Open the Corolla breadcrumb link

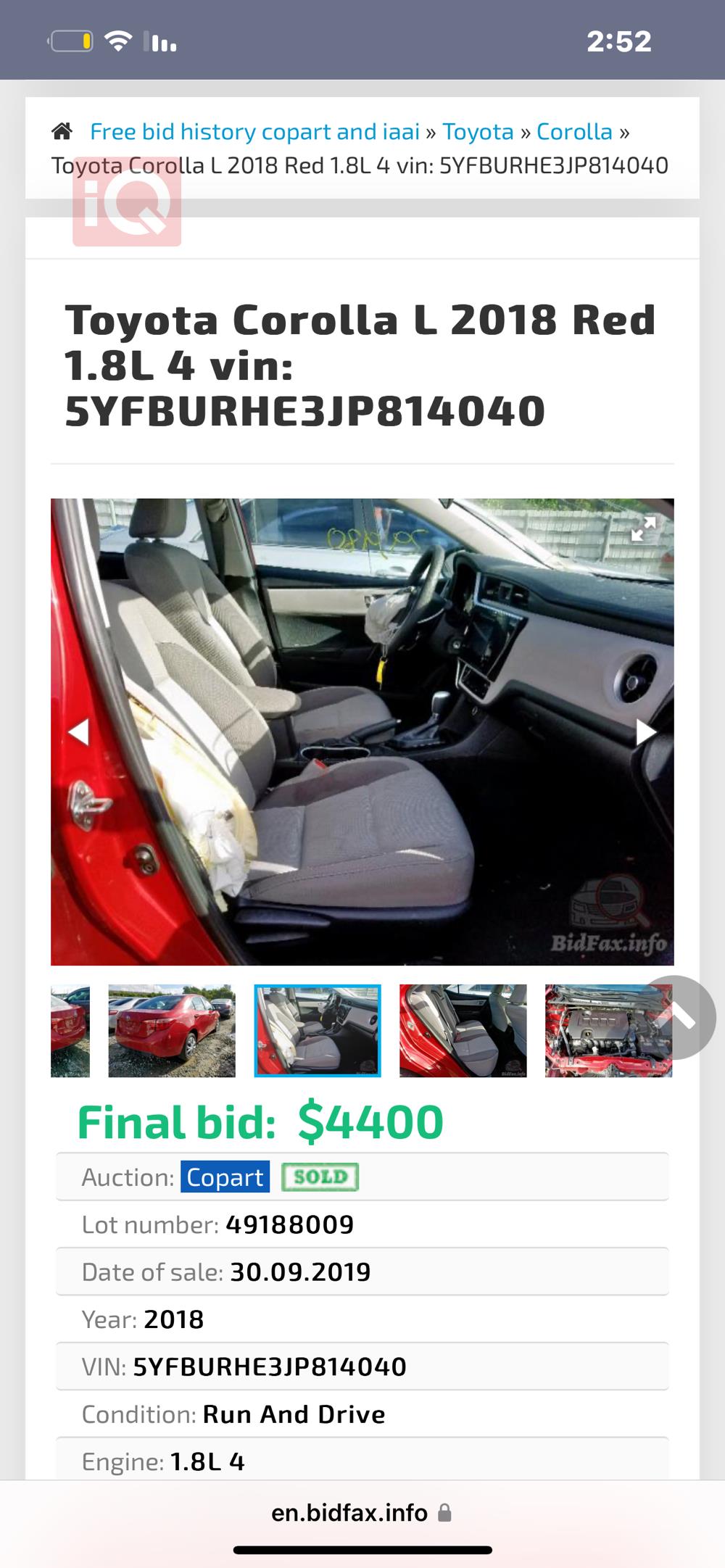click(574, 131)
